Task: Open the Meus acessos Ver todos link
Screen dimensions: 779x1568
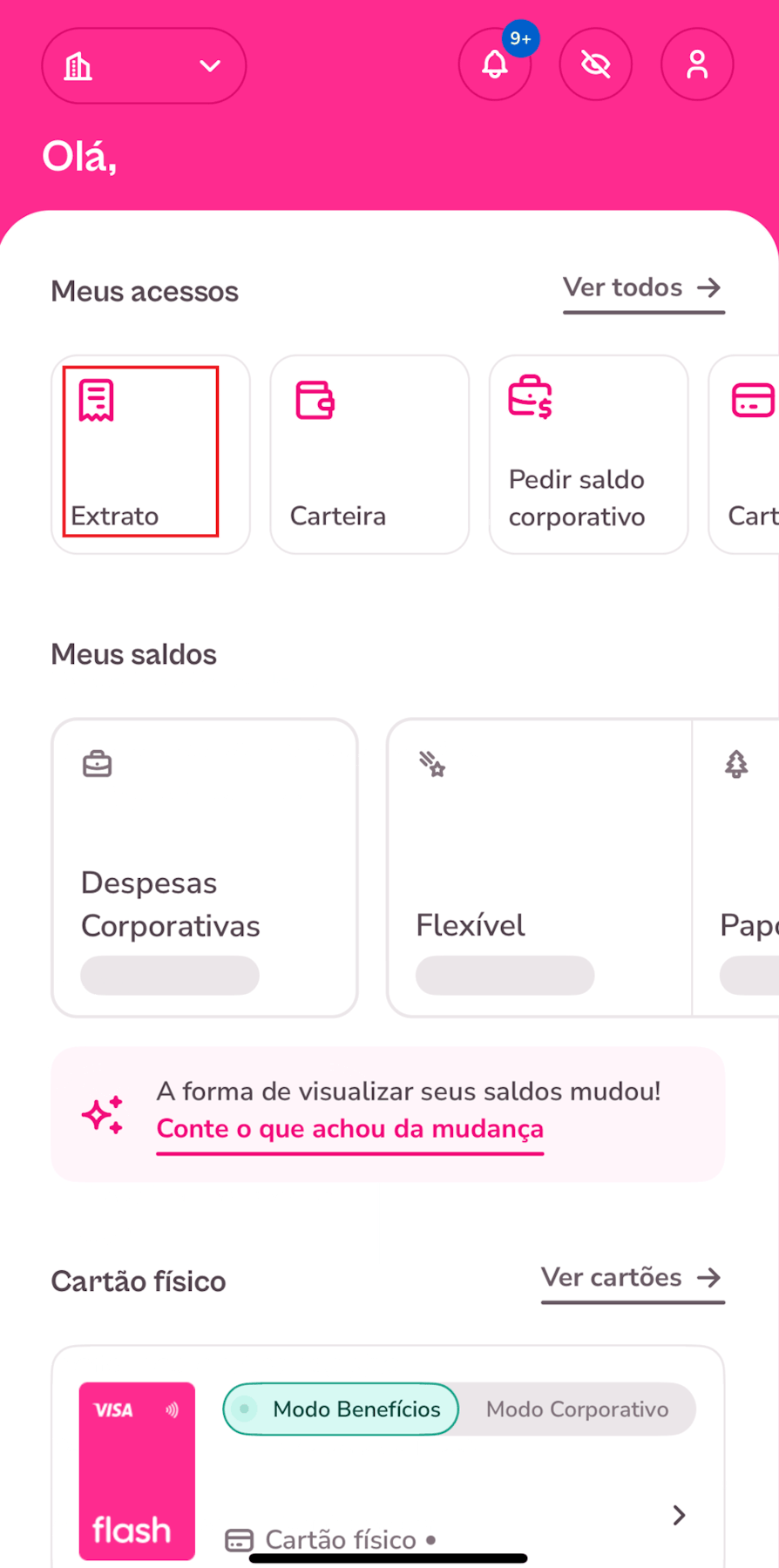Action: point(622,287)
